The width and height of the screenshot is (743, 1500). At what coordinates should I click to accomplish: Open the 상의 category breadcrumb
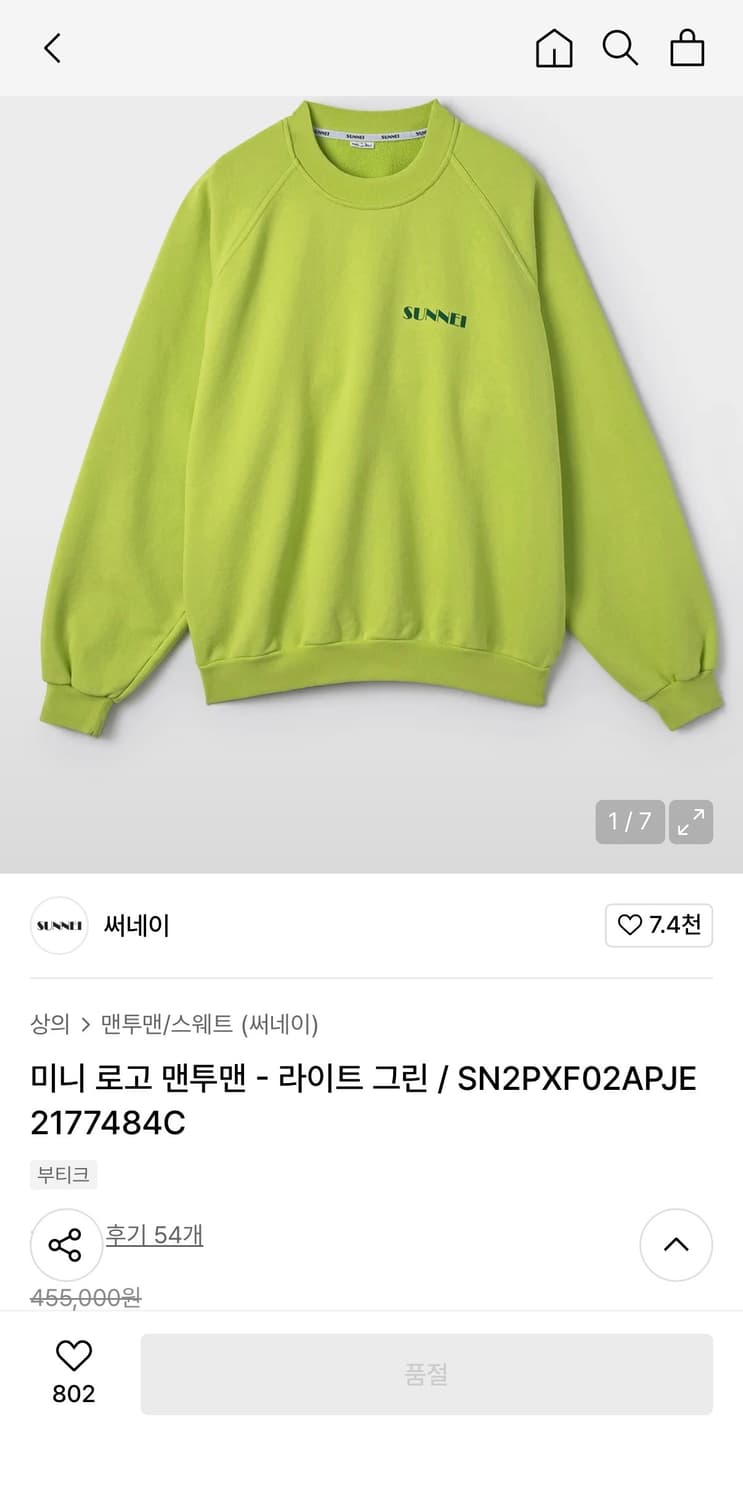coord(44,1022)
